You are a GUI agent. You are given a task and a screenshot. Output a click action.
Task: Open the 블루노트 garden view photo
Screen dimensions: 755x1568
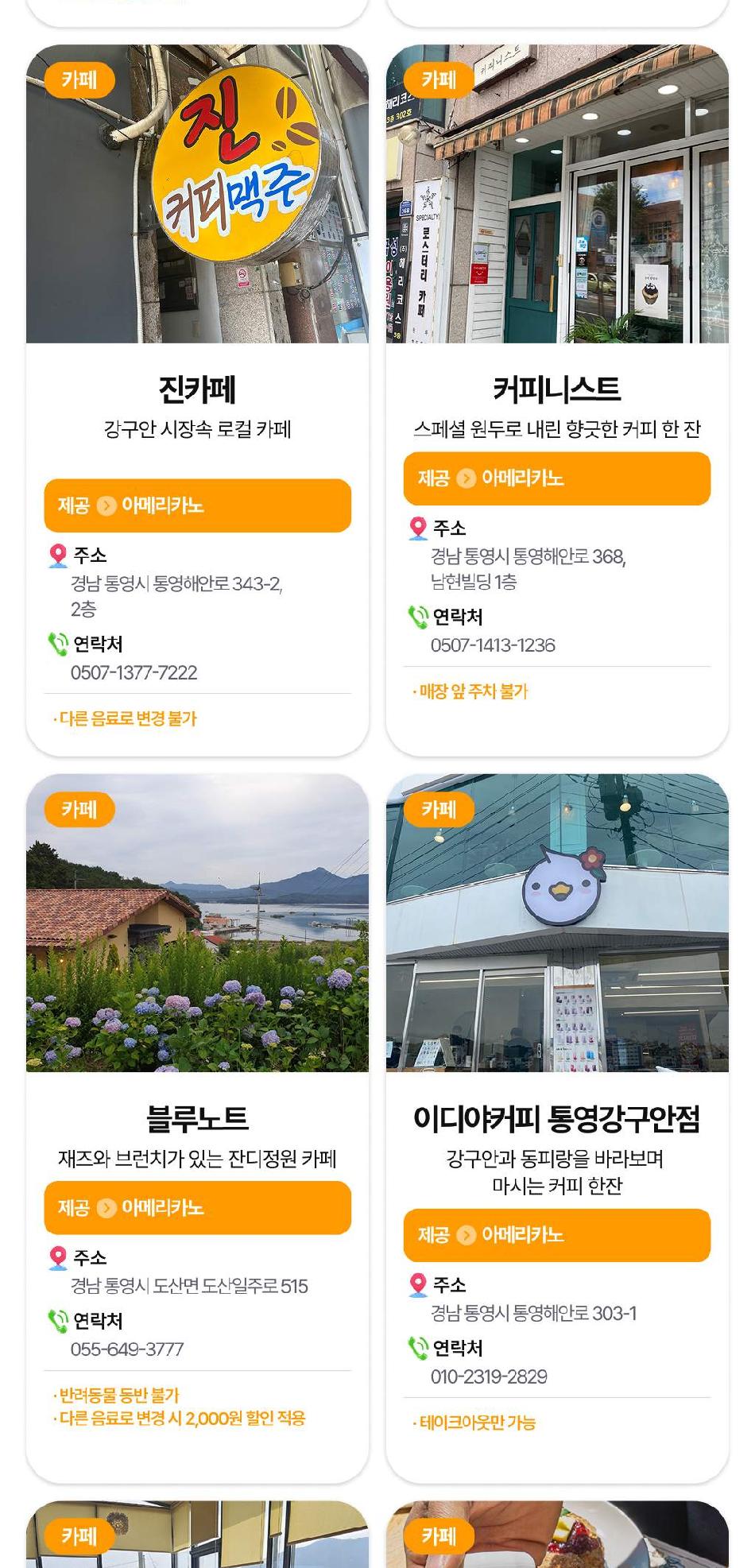(x=199, y=926)
